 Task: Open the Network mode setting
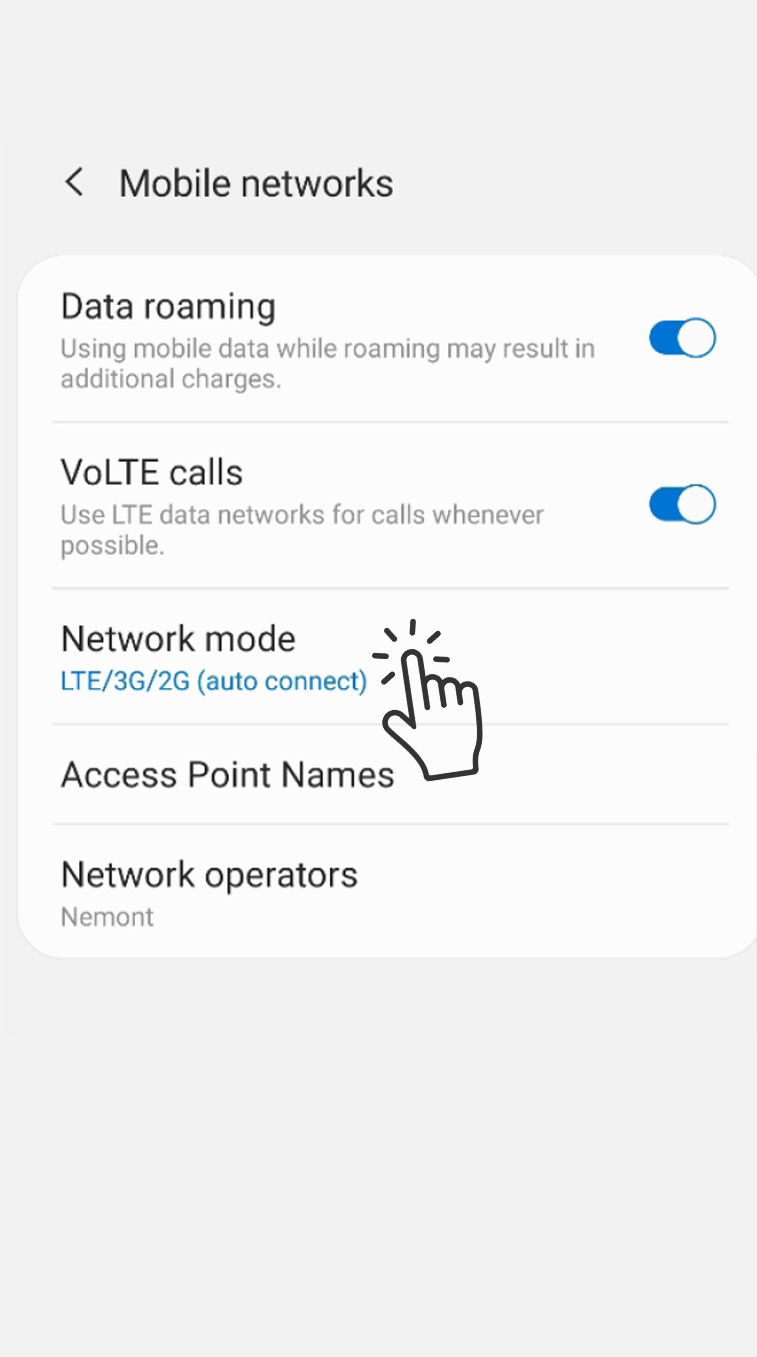pos(388,657)
